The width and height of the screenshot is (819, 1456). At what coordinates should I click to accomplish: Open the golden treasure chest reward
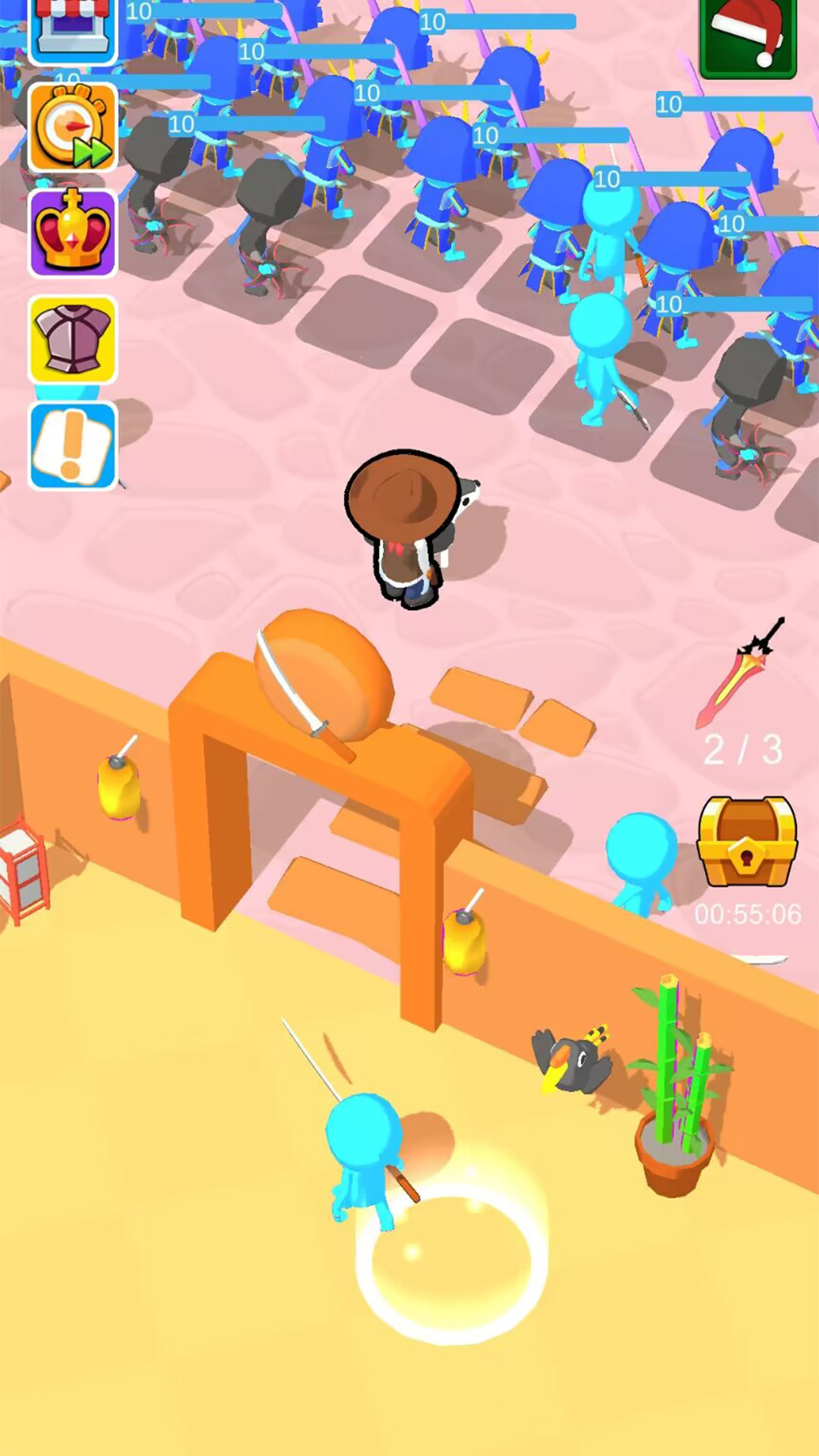[x=747, y=842]
